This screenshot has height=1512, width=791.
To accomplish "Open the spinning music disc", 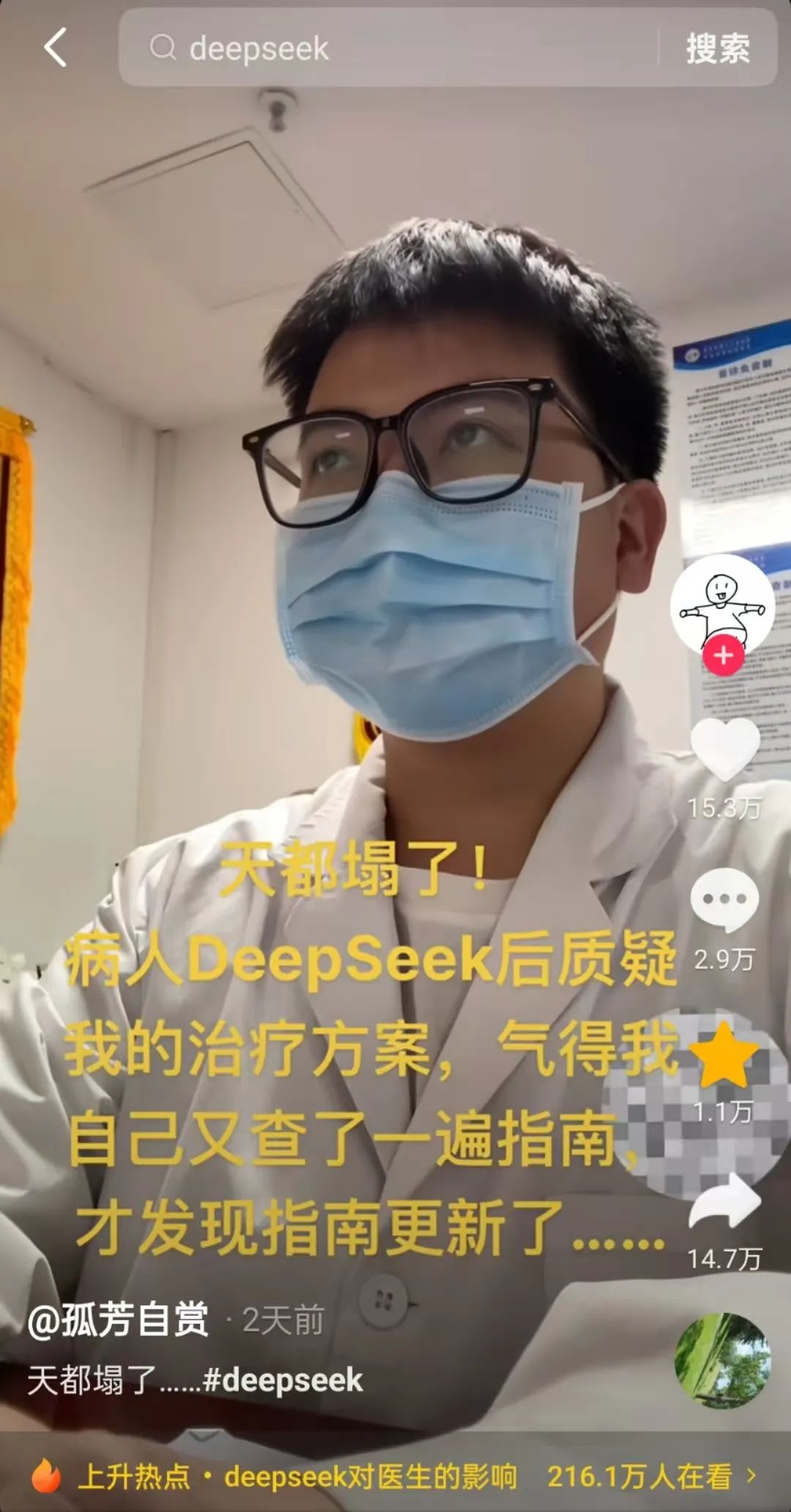I will 723,1360.
